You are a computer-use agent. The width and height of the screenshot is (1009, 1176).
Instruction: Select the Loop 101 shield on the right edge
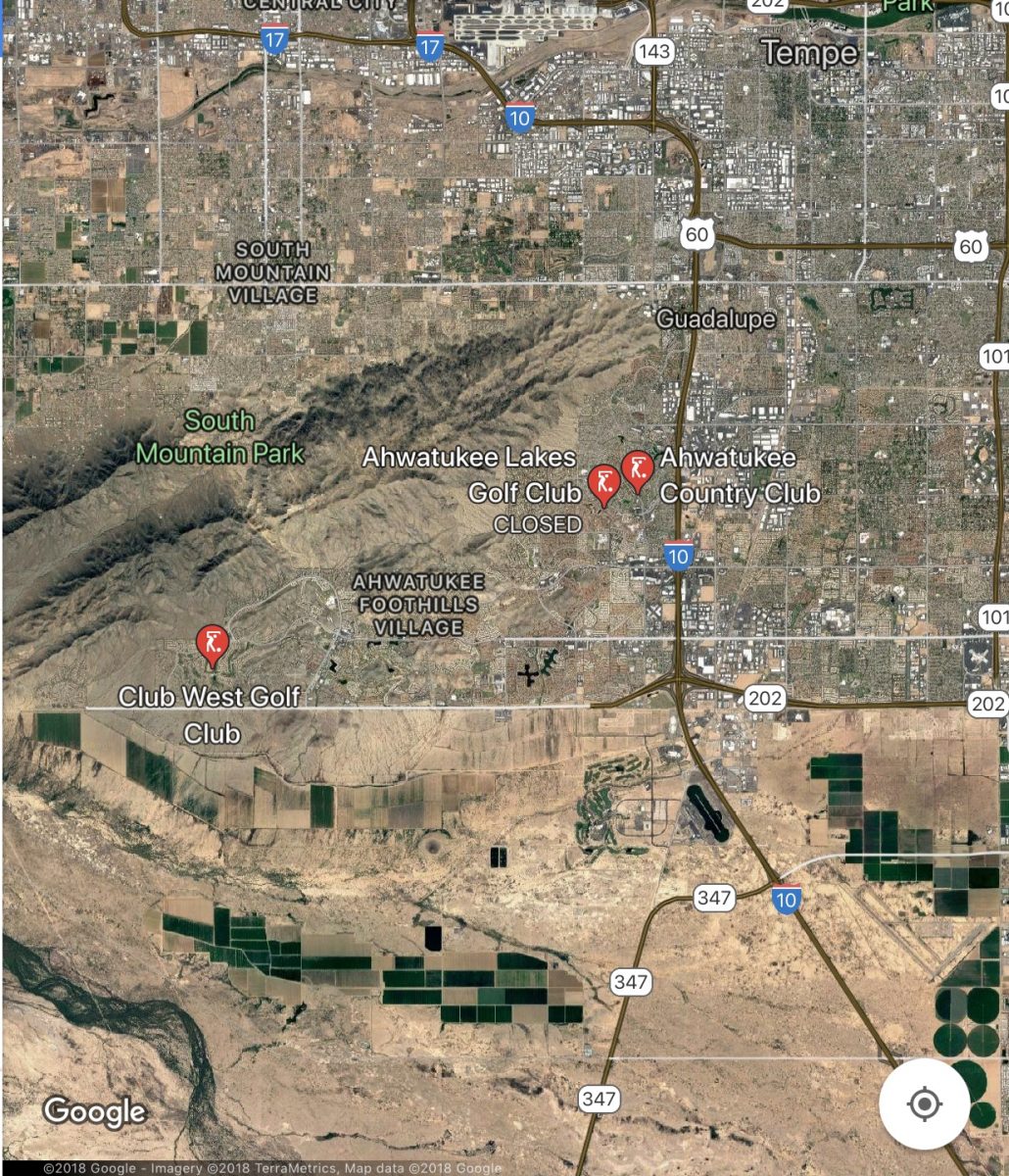(996, 354)
